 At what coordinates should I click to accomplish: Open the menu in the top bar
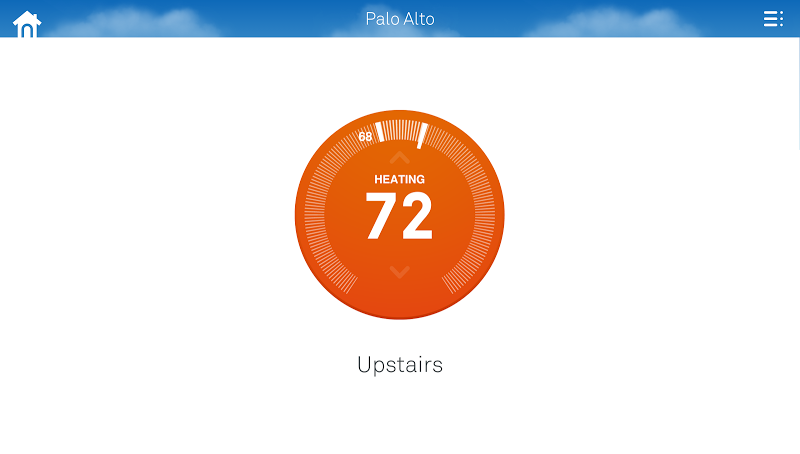pyautogui.click(x=772, y=19)
